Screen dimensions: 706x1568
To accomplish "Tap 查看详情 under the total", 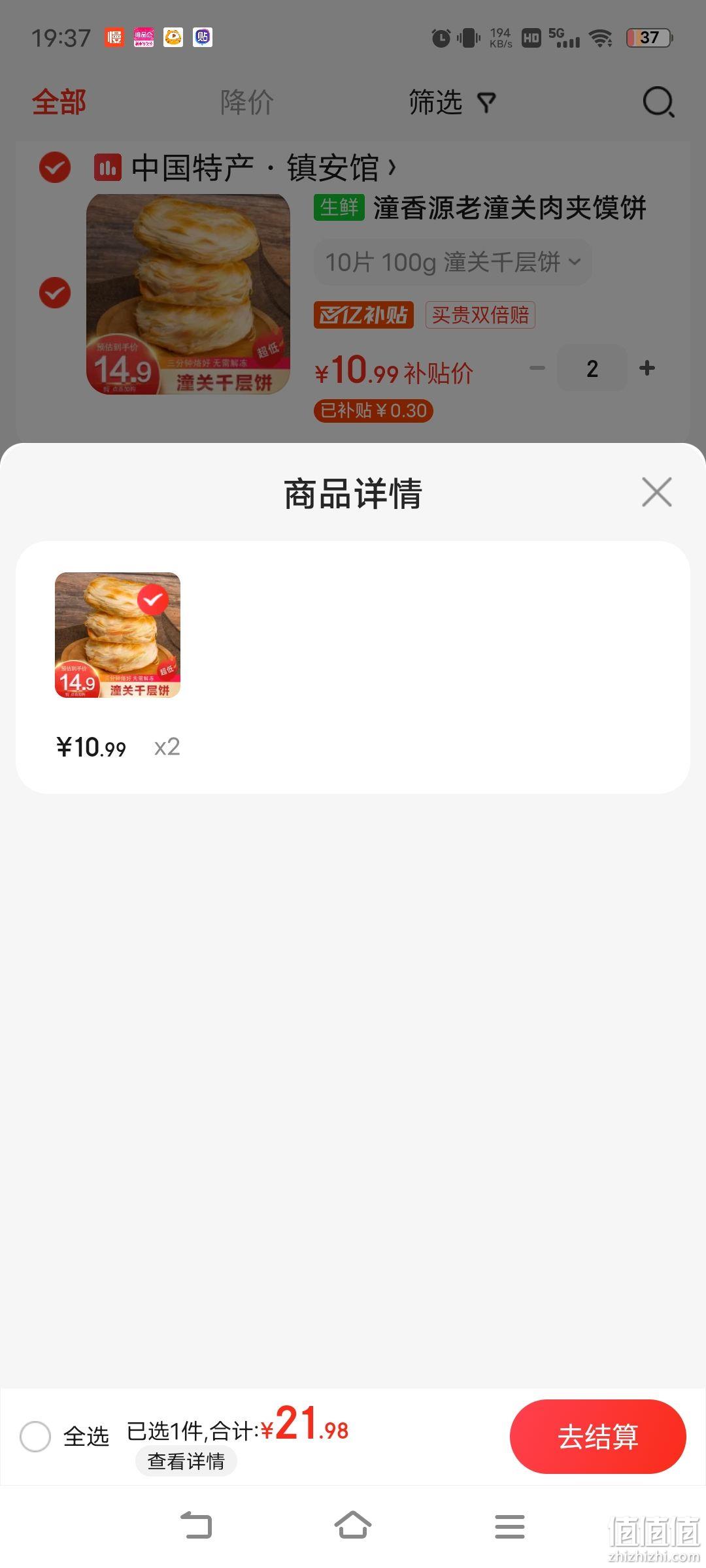I will coord(186,1461).
